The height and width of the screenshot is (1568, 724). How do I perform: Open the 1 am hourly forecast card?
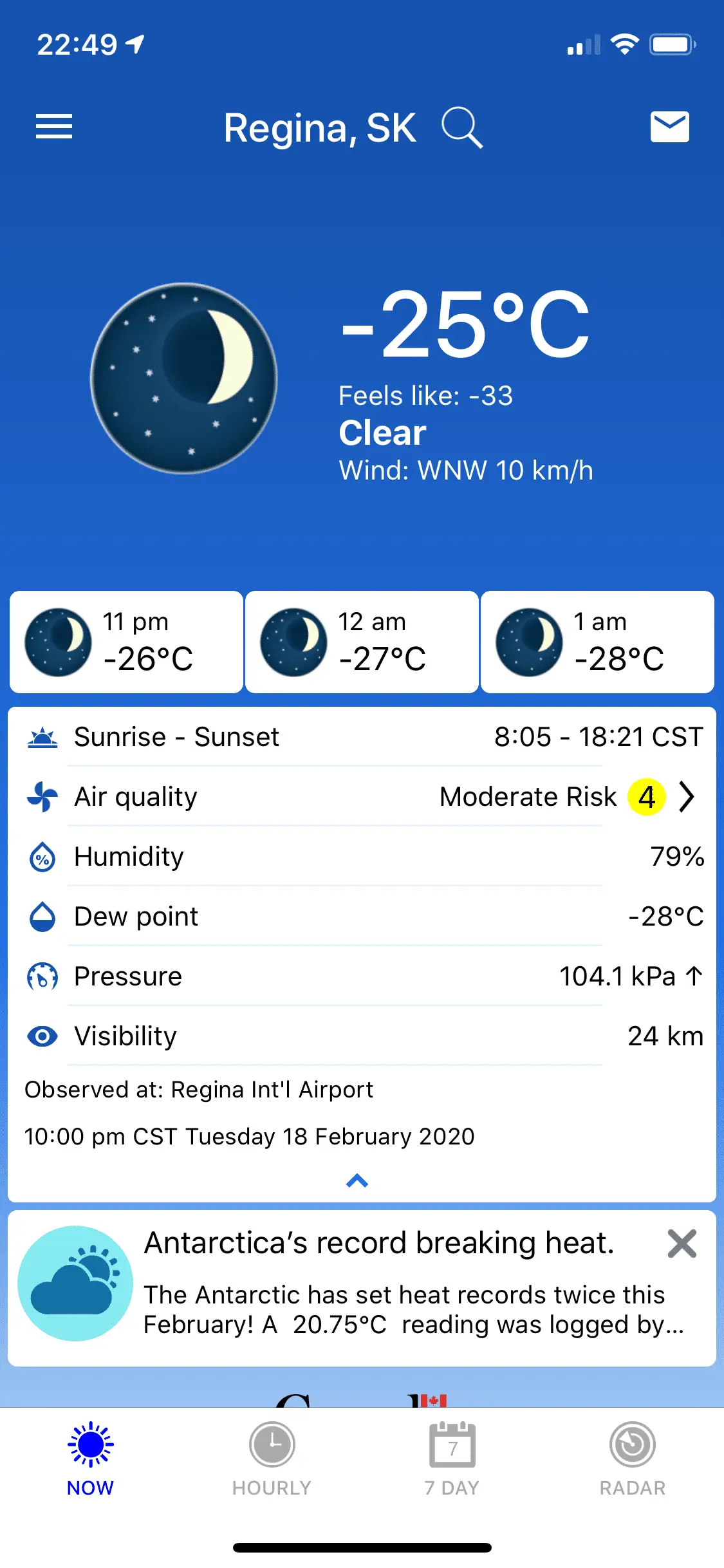coord(597,642)
